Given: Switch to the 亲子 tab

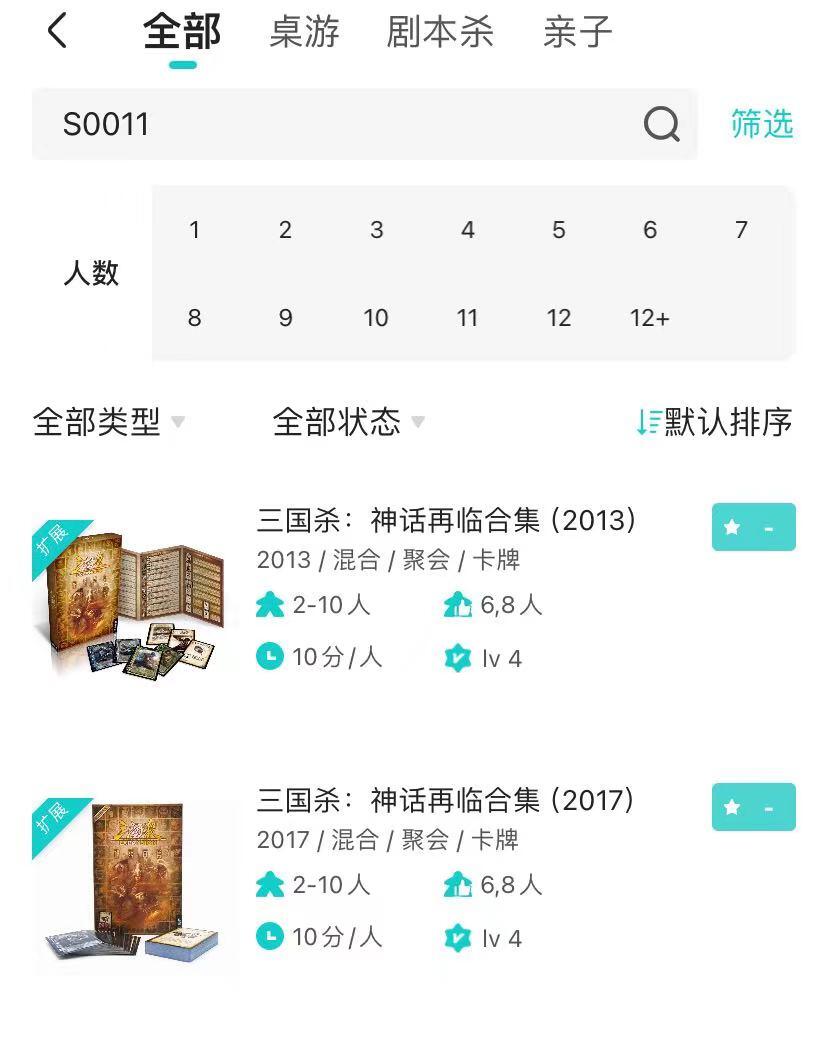Looking at the screenshot, I should [x=577, y=32].
